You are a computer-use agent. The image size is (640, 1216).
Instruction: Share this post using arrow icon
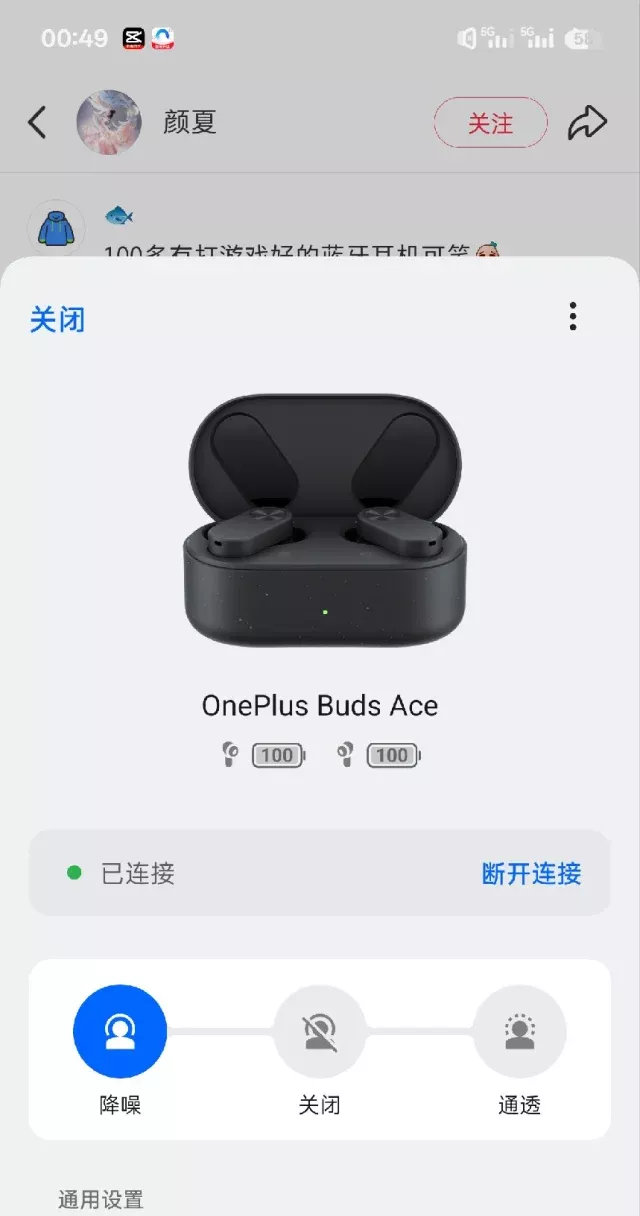click(x=587, y=123)
